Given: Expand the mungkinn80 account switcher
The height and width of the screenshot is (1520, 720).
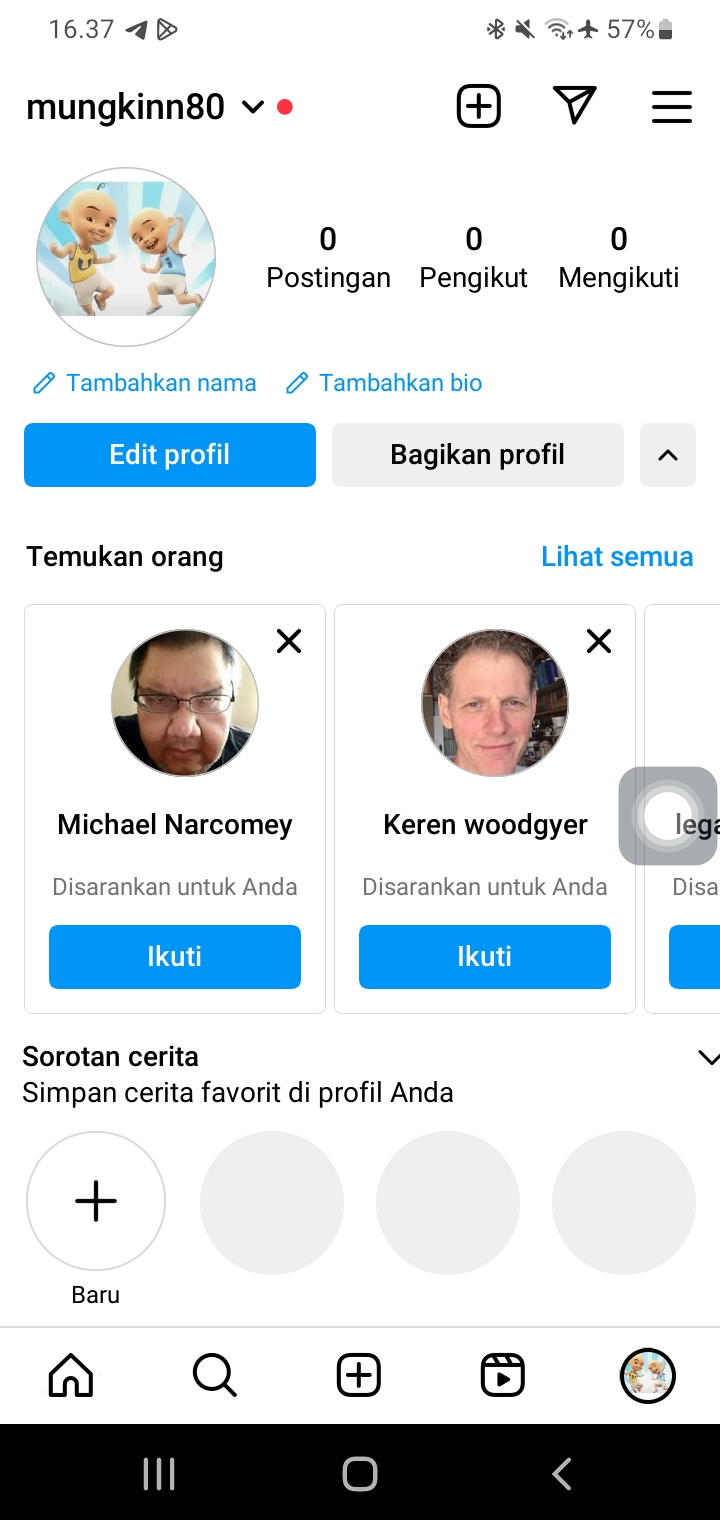Looking at the screenshot, I should coord(253,107).
